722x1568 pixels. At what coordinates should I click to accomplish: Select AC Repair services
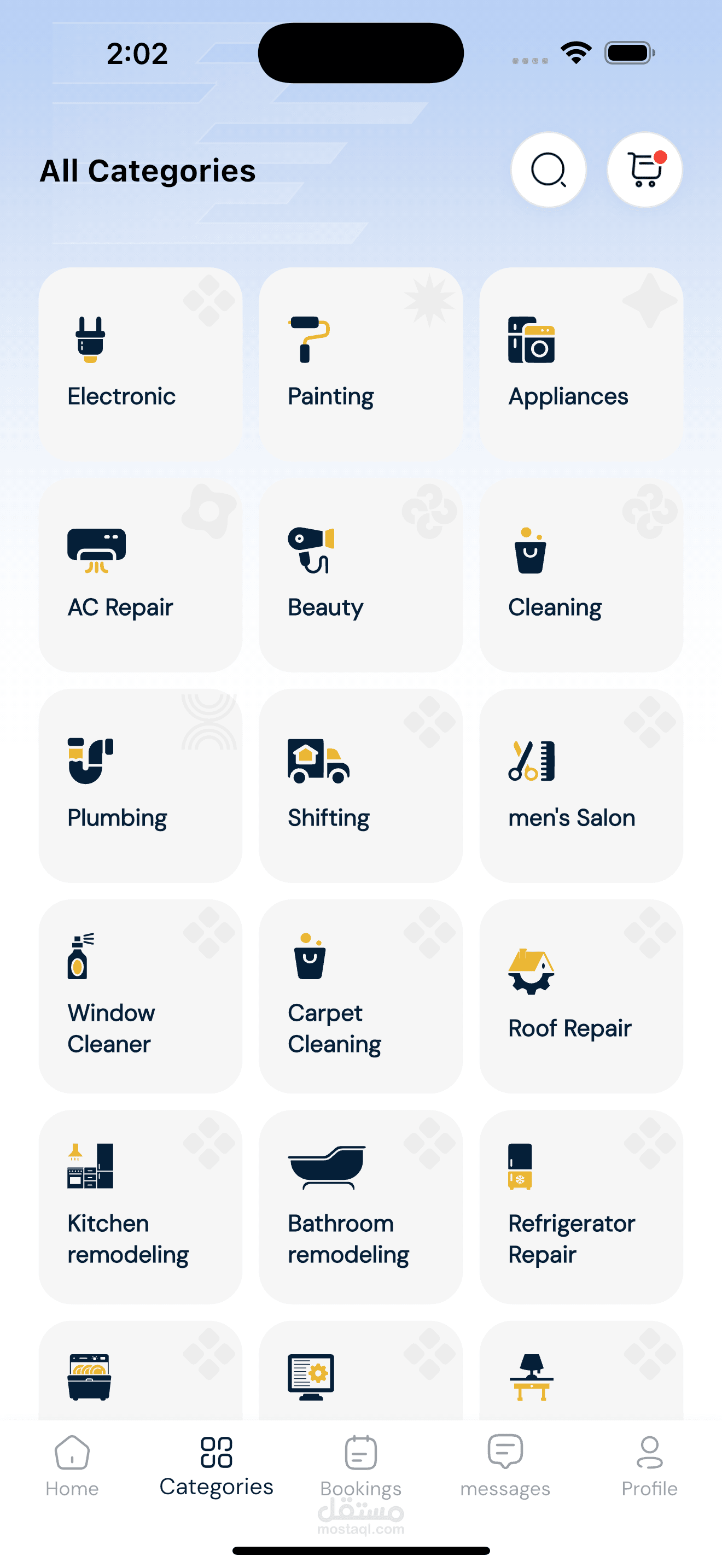pyautogui.click(x=141, y=575)
